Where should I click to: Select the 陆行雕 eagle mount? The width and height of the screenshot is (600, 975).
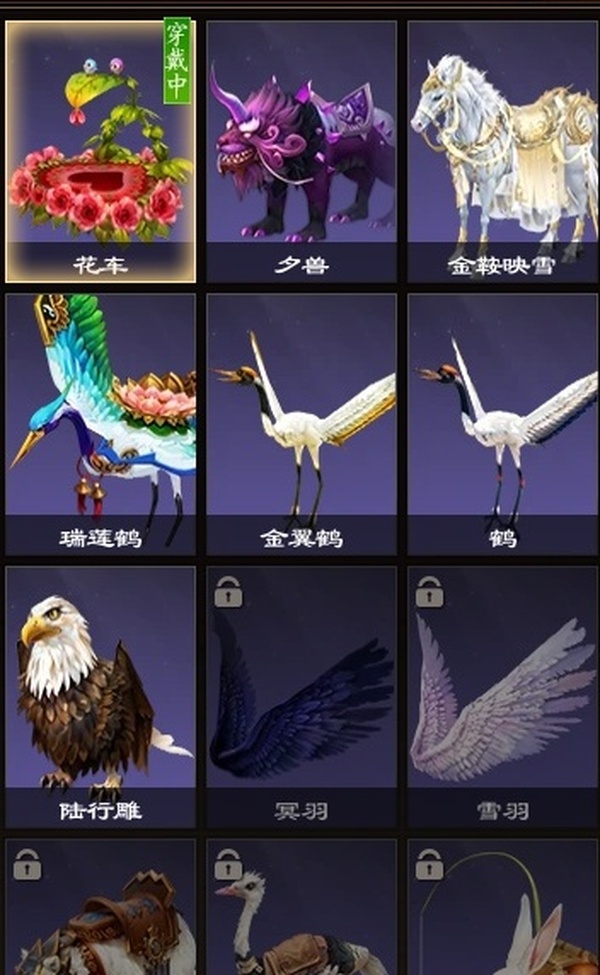100,697
